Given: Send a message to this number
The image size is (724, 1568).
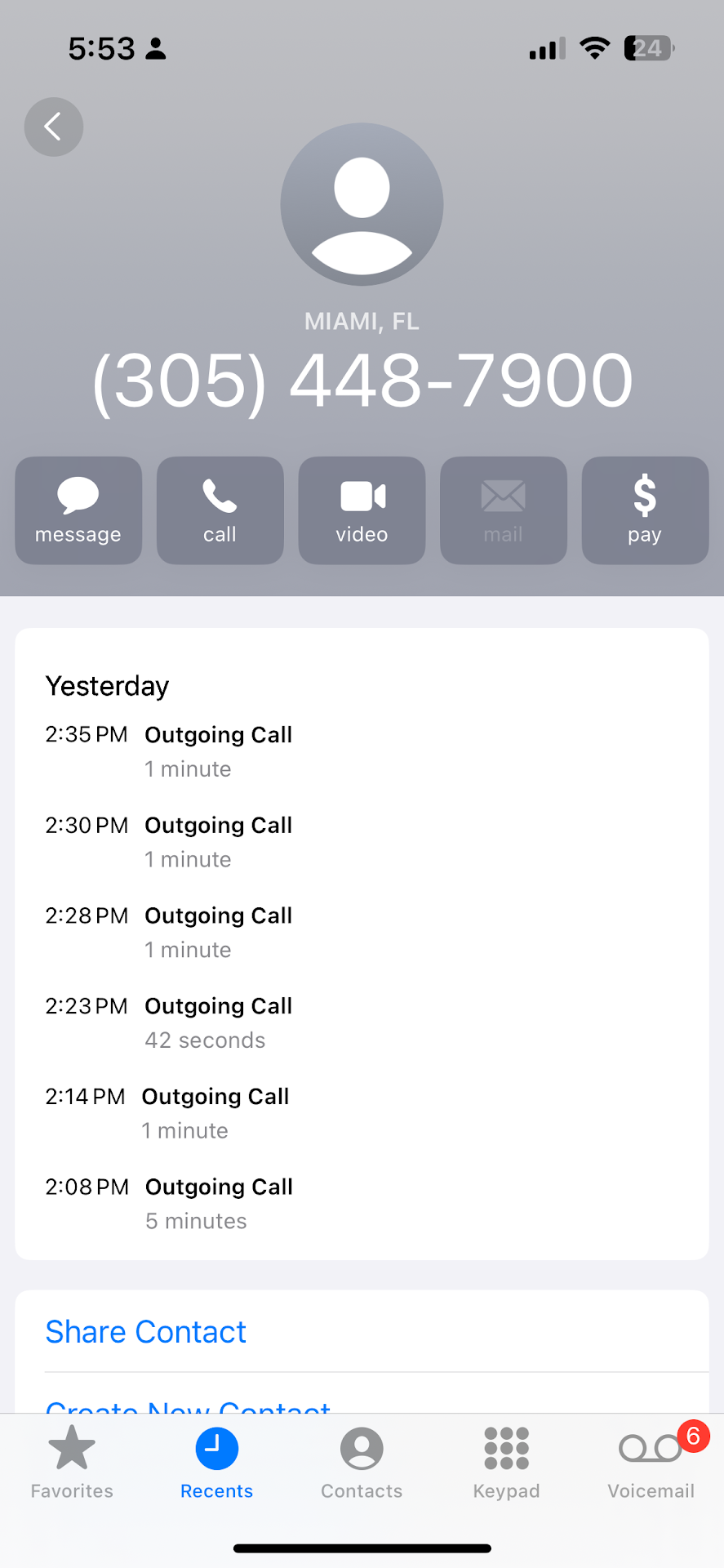Looking at the screenshot, I should pos(78,510).
